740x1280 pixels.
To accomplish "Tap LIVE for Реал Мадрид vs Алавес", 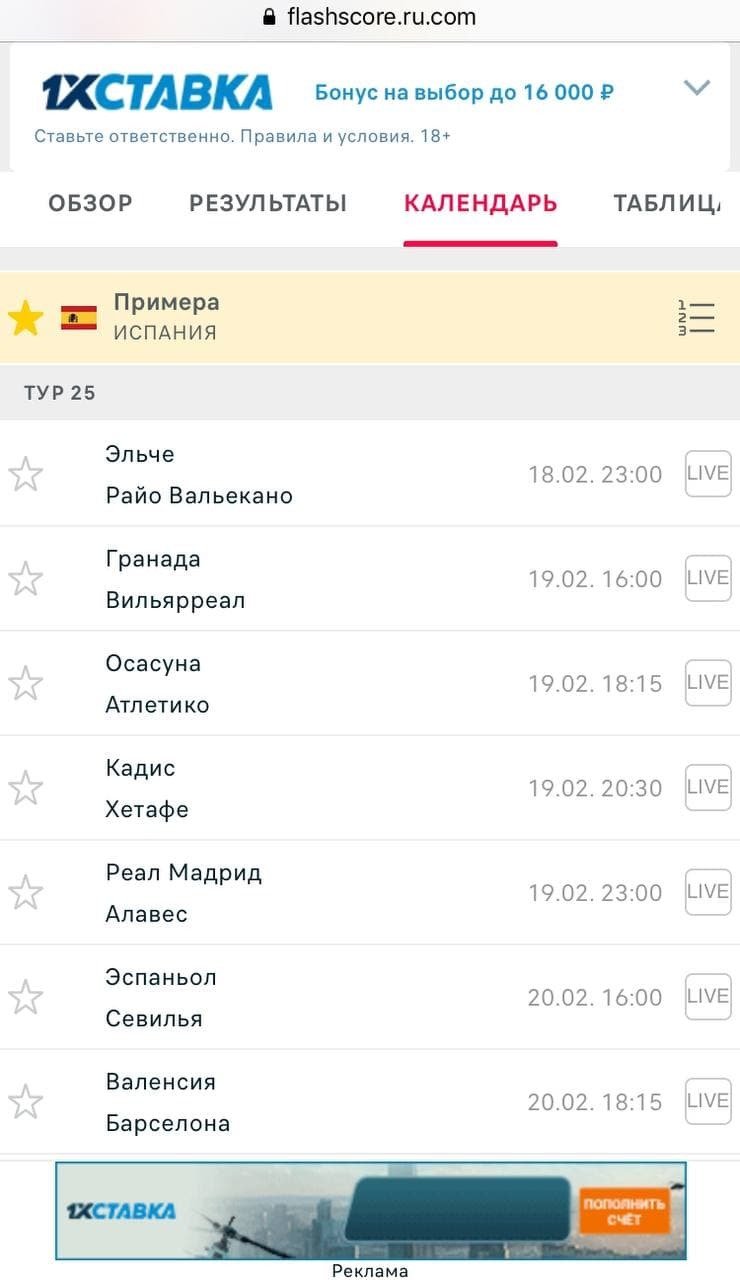I will pyautogui.click(x=708, y=892).
